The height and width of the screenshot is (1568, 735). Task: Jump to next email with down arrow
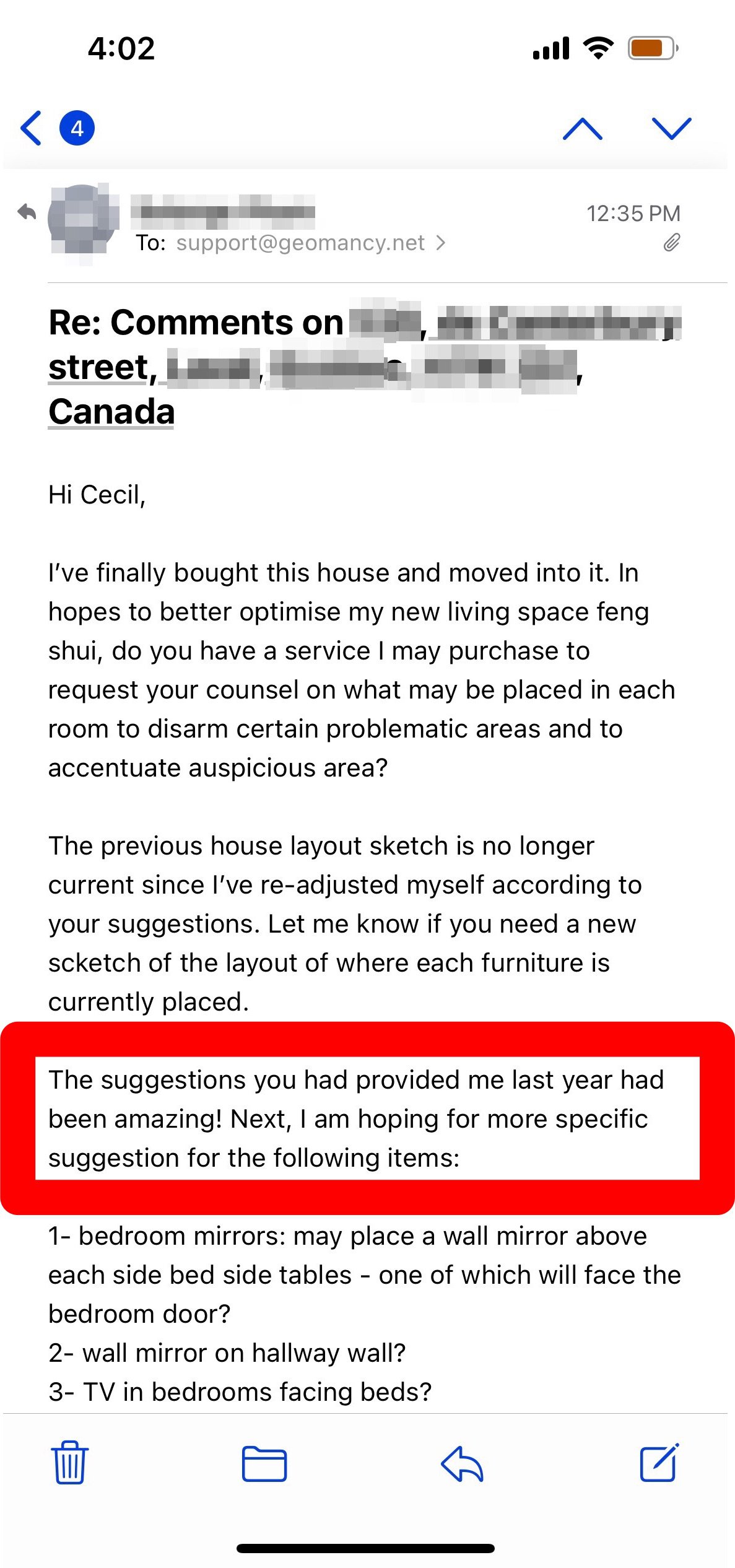(x=671, y=129)
